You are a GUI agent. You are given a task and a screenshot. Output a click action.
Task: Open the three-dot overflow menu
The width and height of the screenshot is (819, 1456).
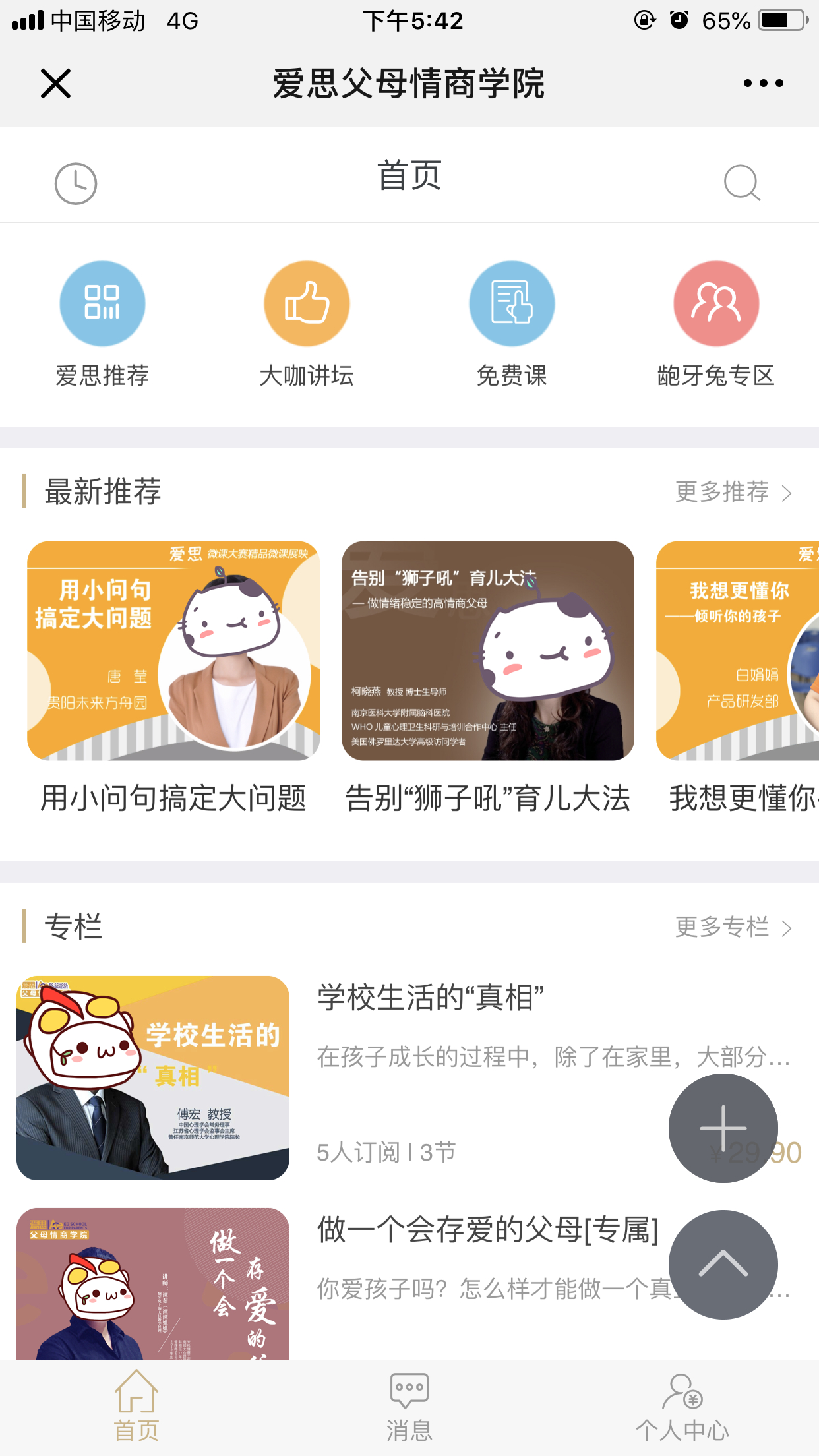763,84
